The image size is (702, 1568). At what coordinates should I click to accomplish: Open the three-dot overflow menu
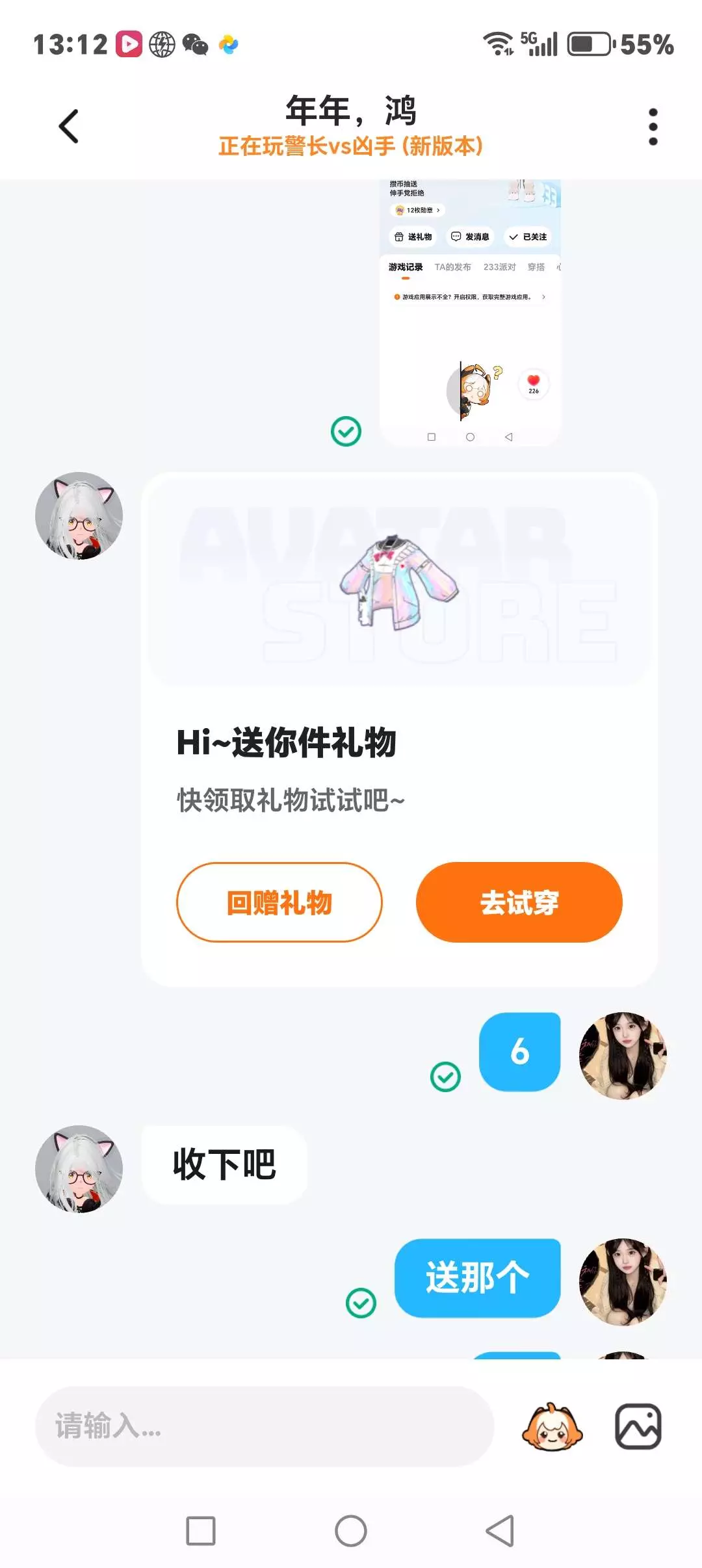pos(653,127)
